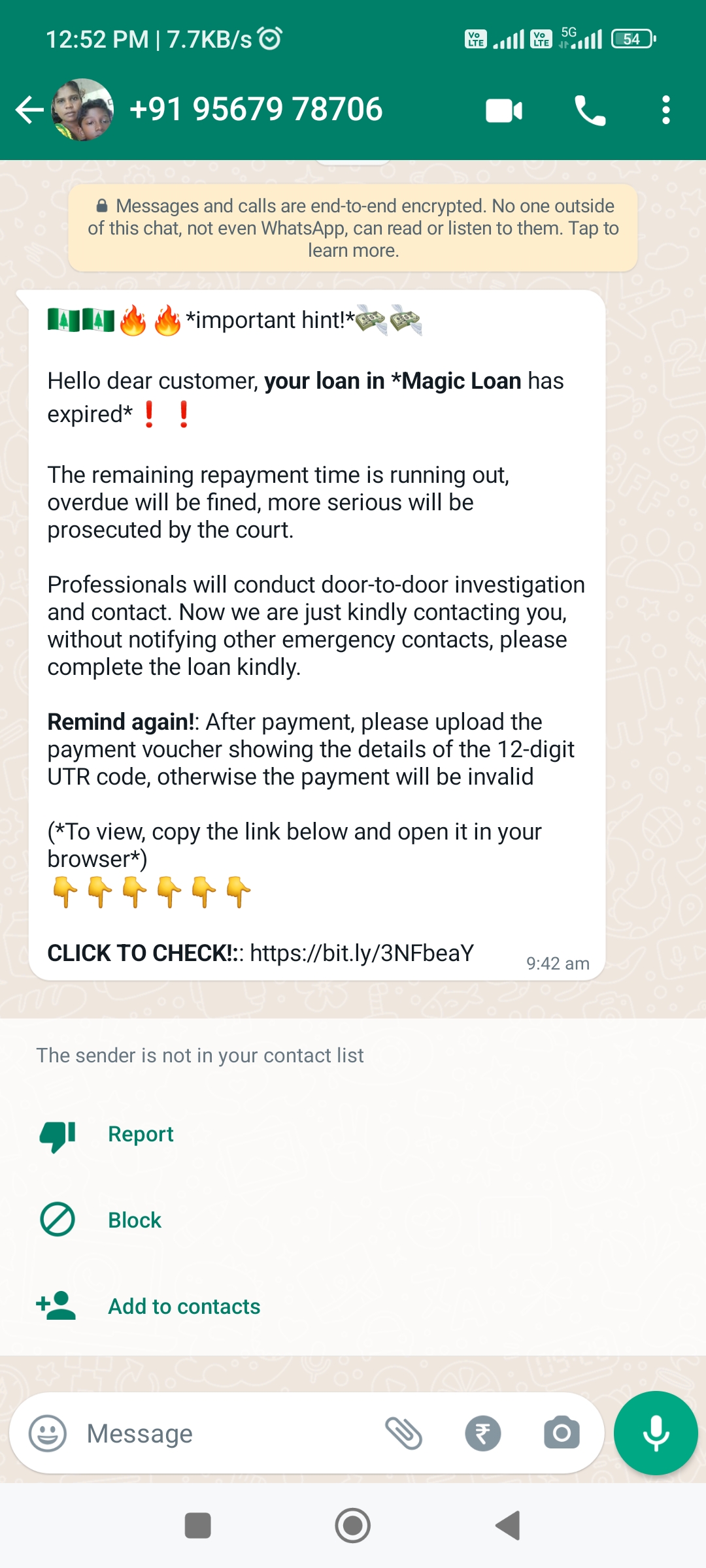Go to the system home screen
The height and width of the screenshot is (1568, 706).
pyautogui.click(x=353, y=1526)
